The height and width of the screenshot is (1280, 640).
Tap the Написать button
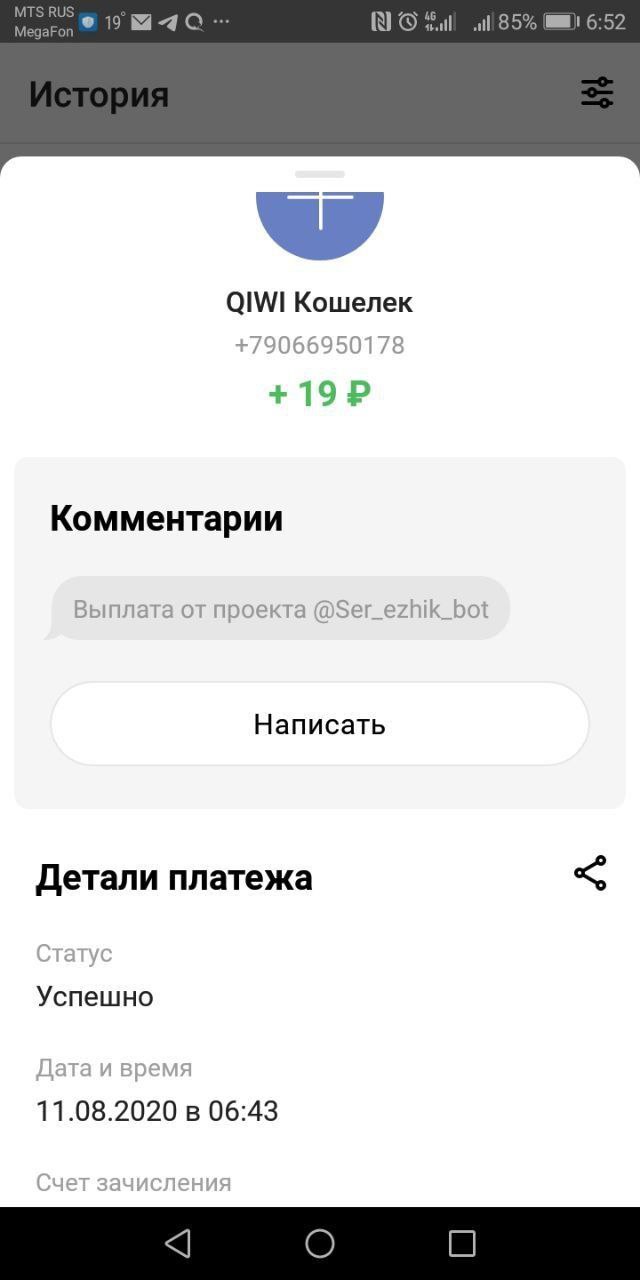(320, 724)
